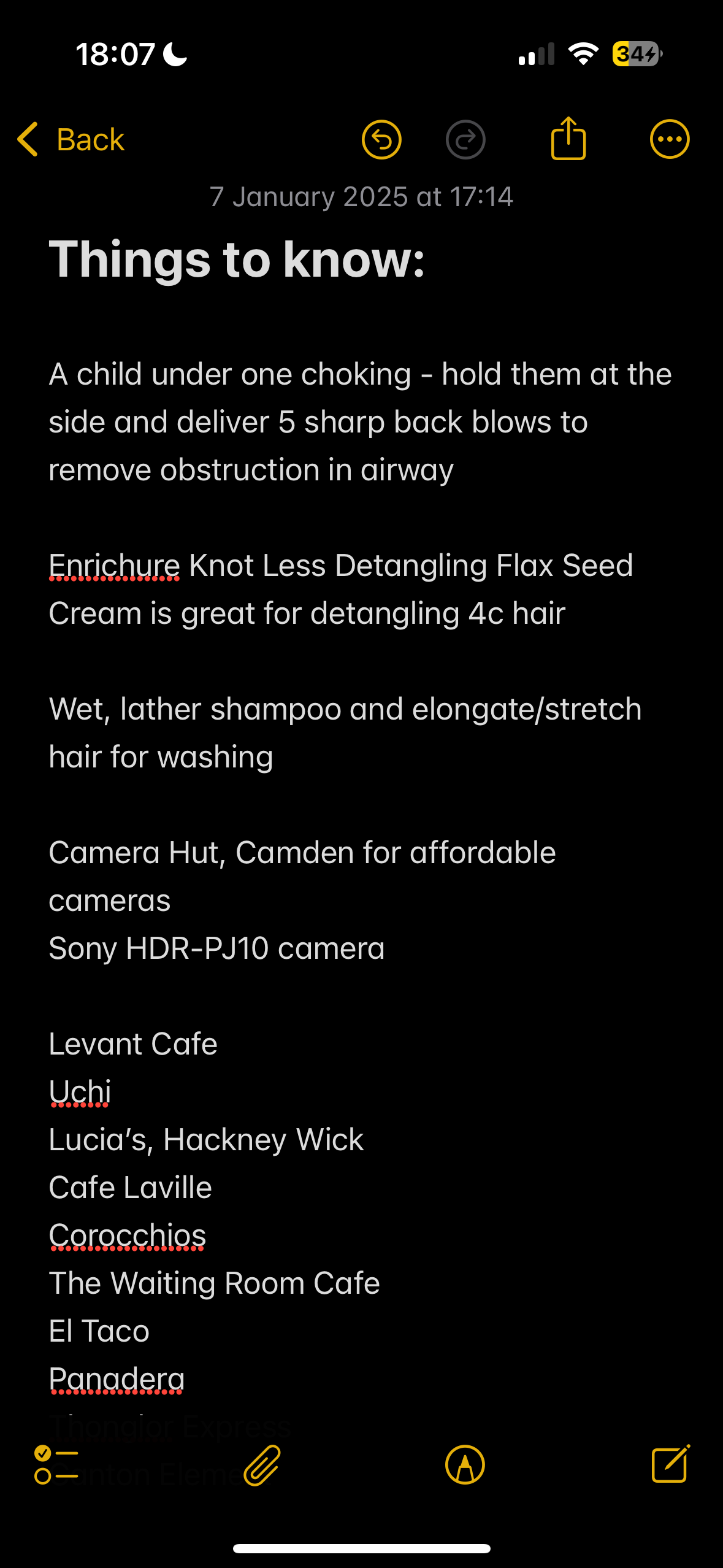
Task: Open the more options menu
Action: point(670,139)
